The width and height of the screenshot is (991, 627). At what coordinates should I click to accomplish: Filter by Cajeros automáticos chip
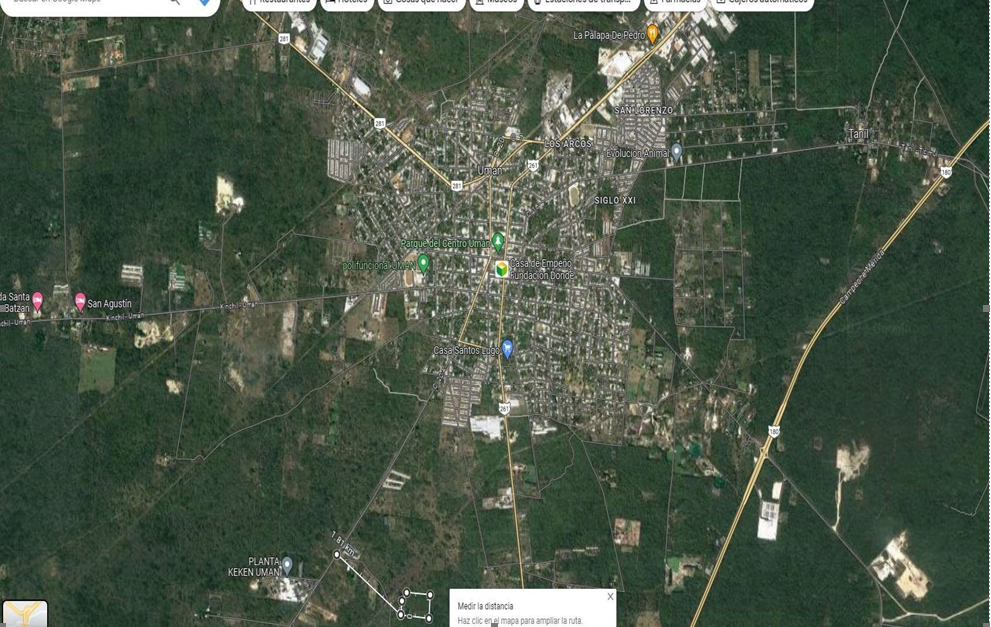pyautogui.click(x=761, y=3)
